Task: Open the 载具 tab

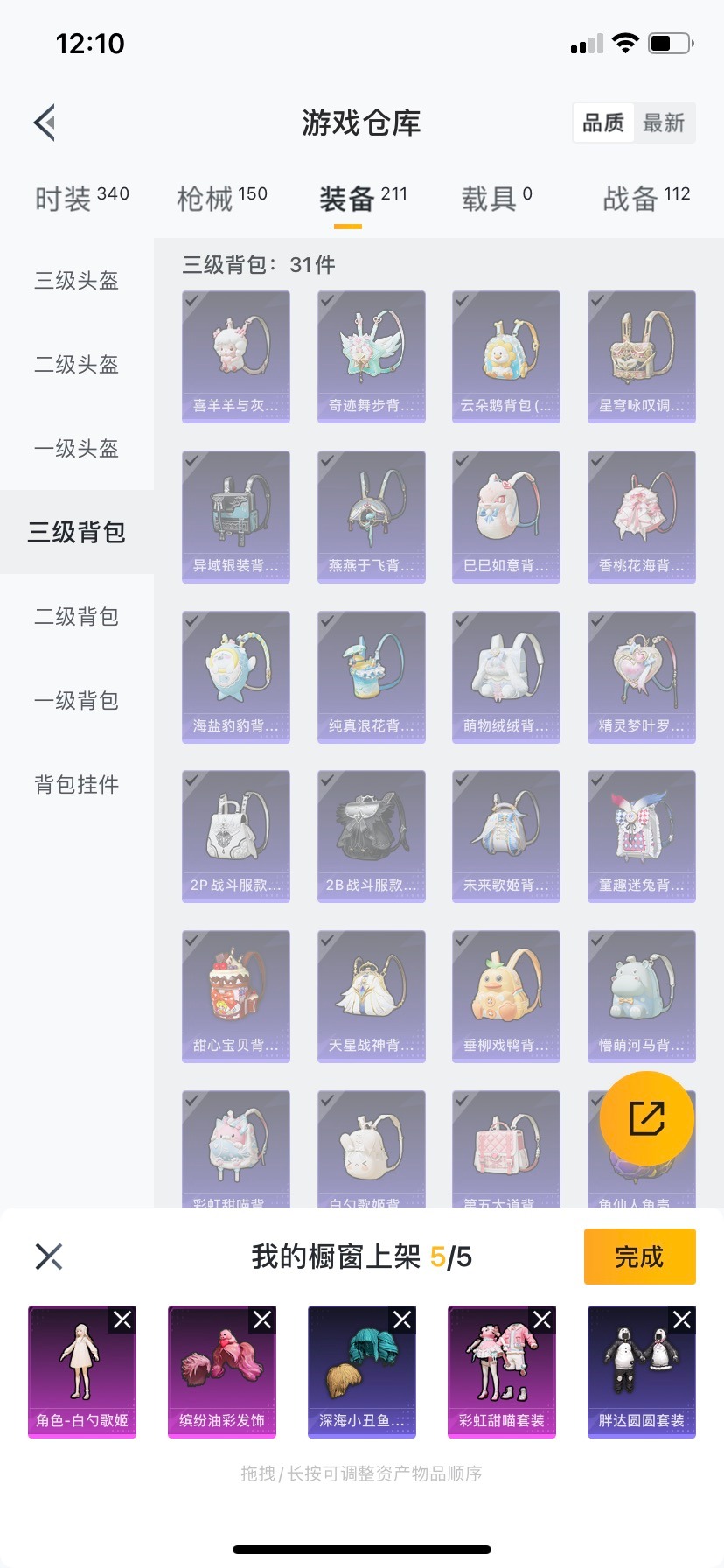Action: 496,199
